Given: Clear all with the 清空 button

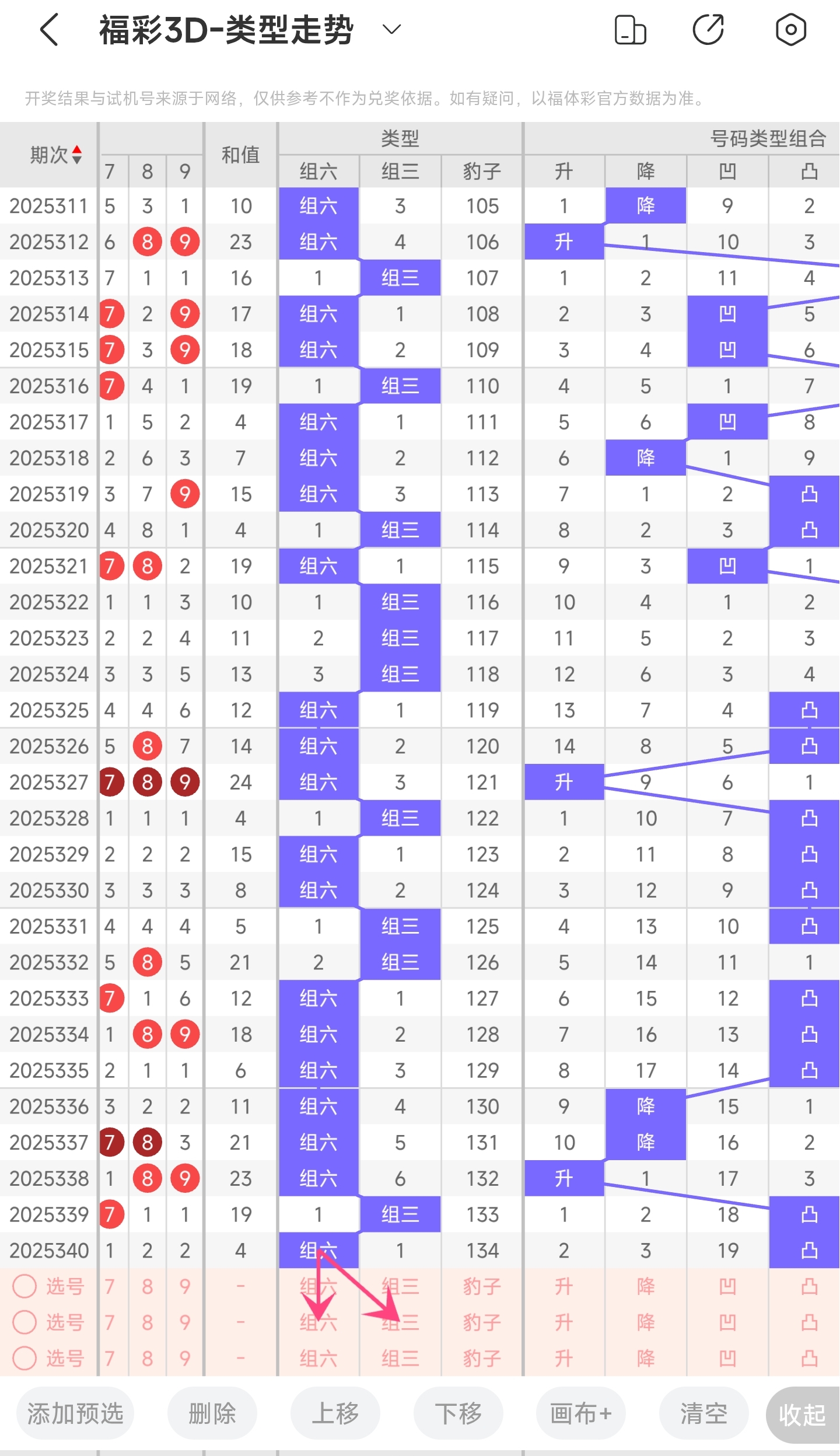Looking at the screenshot, I should point(704,1413).
